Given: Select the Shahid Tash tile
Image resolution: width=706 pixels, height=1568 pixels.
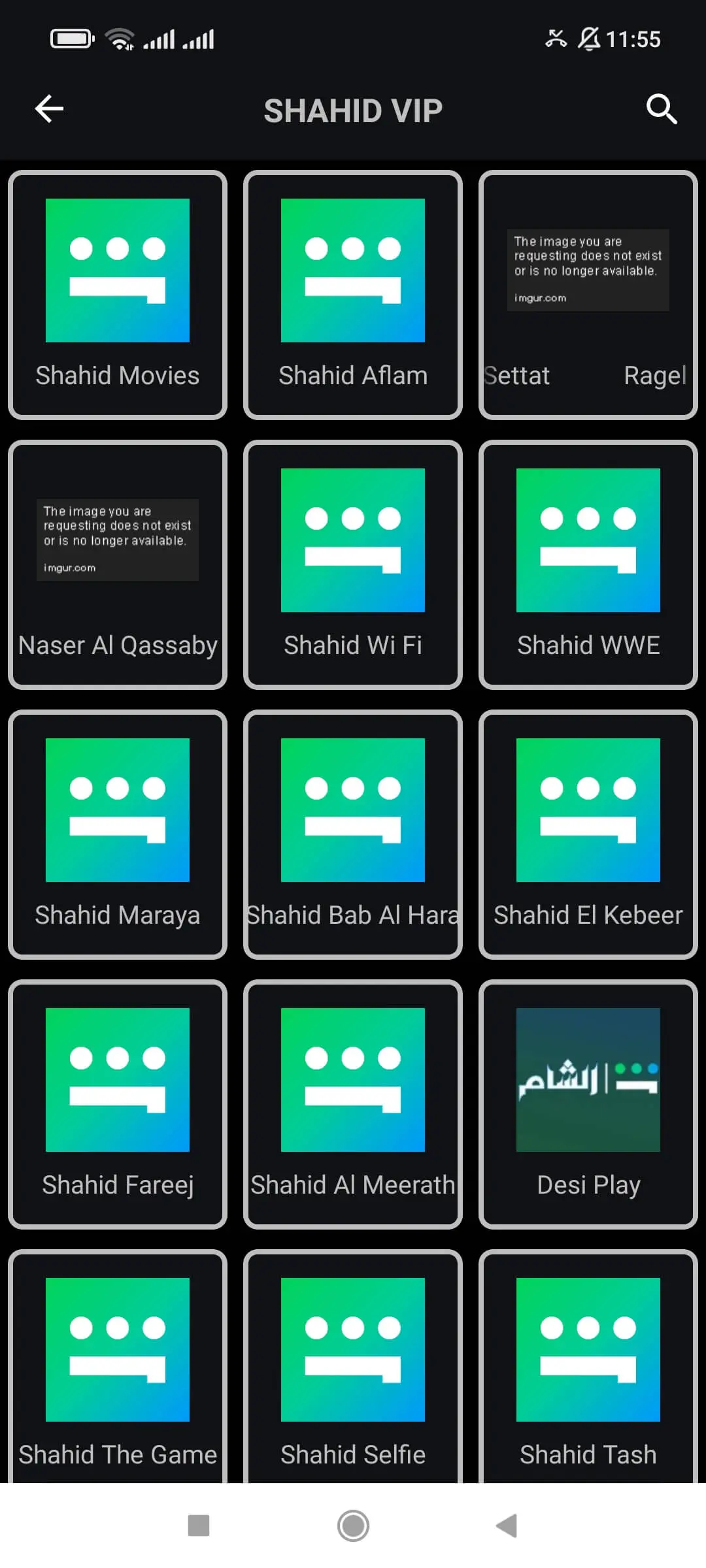Looking at the screenshot, I should click(588, 1366).
